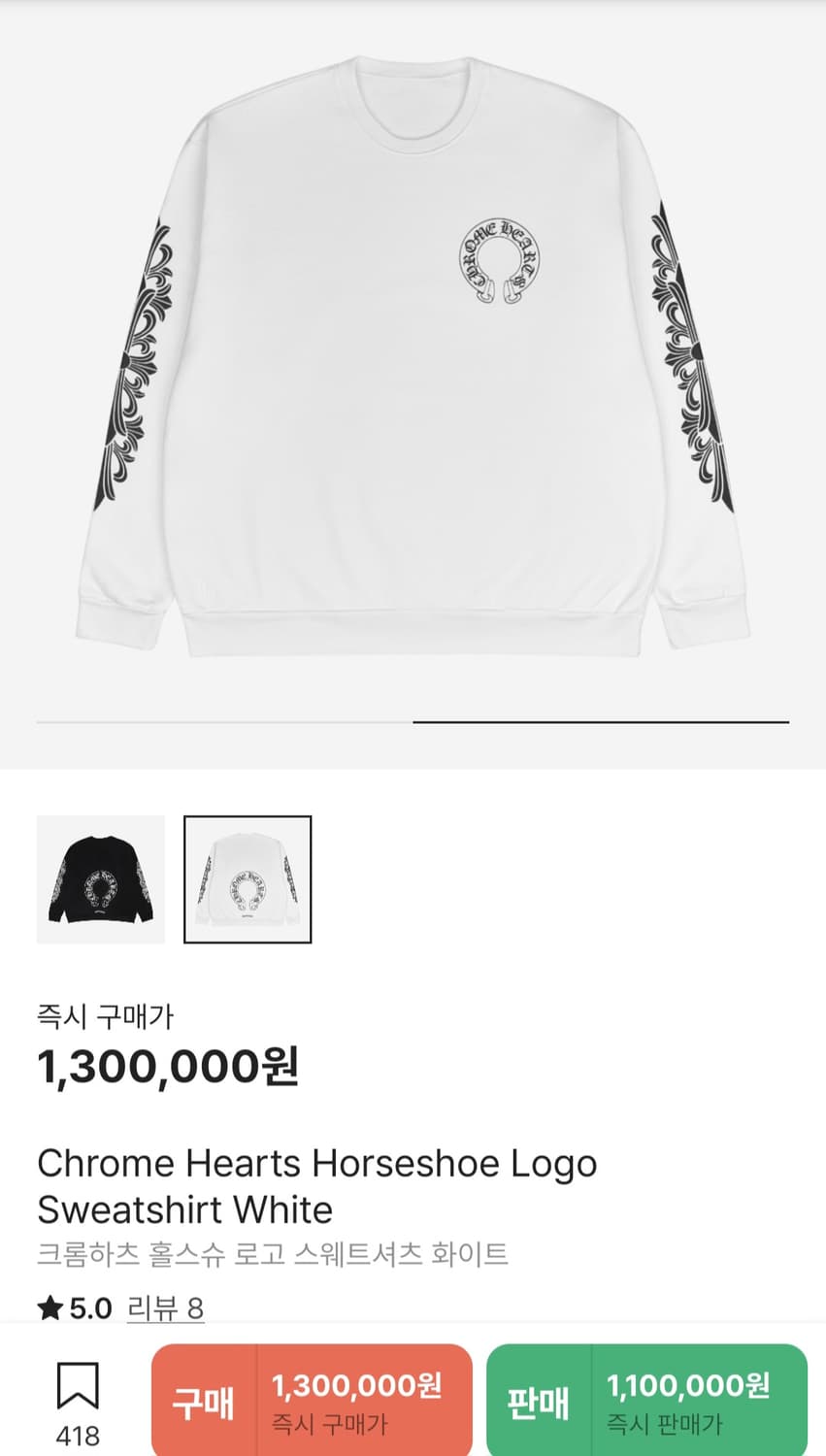Open the 리뷰 8 reviews link

165,1308
